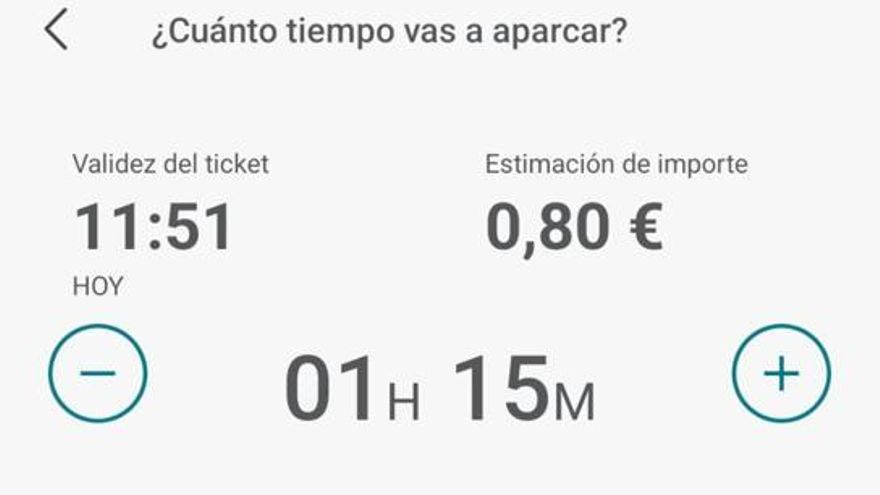
Task: Decrease parking time with minus button
Action: (x=98, y=373)
